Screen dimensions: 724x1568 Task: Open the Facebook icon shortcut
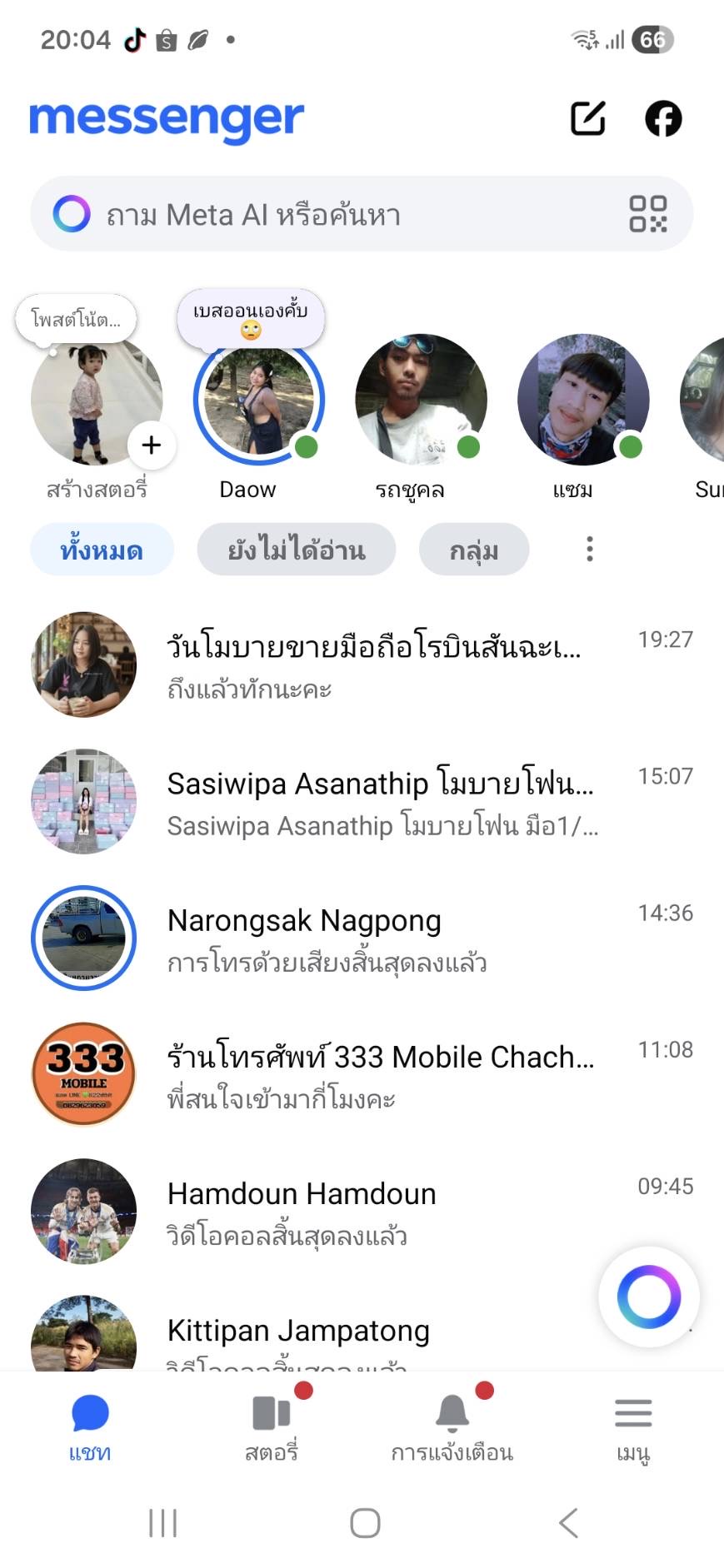click(x=663, y=118)
